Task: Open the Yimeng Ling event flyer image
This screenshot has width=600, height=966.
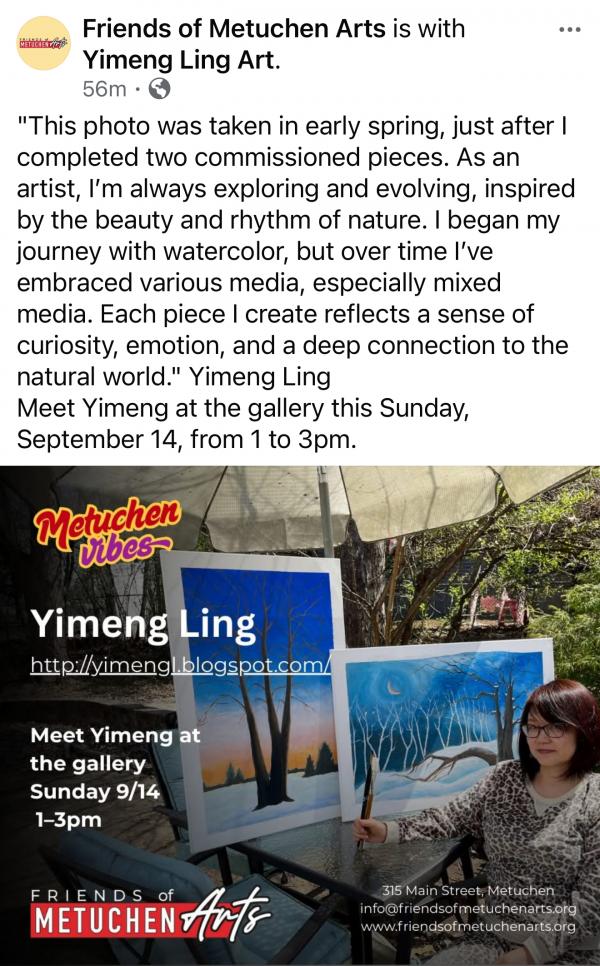Action: click(x=300, y=715)
